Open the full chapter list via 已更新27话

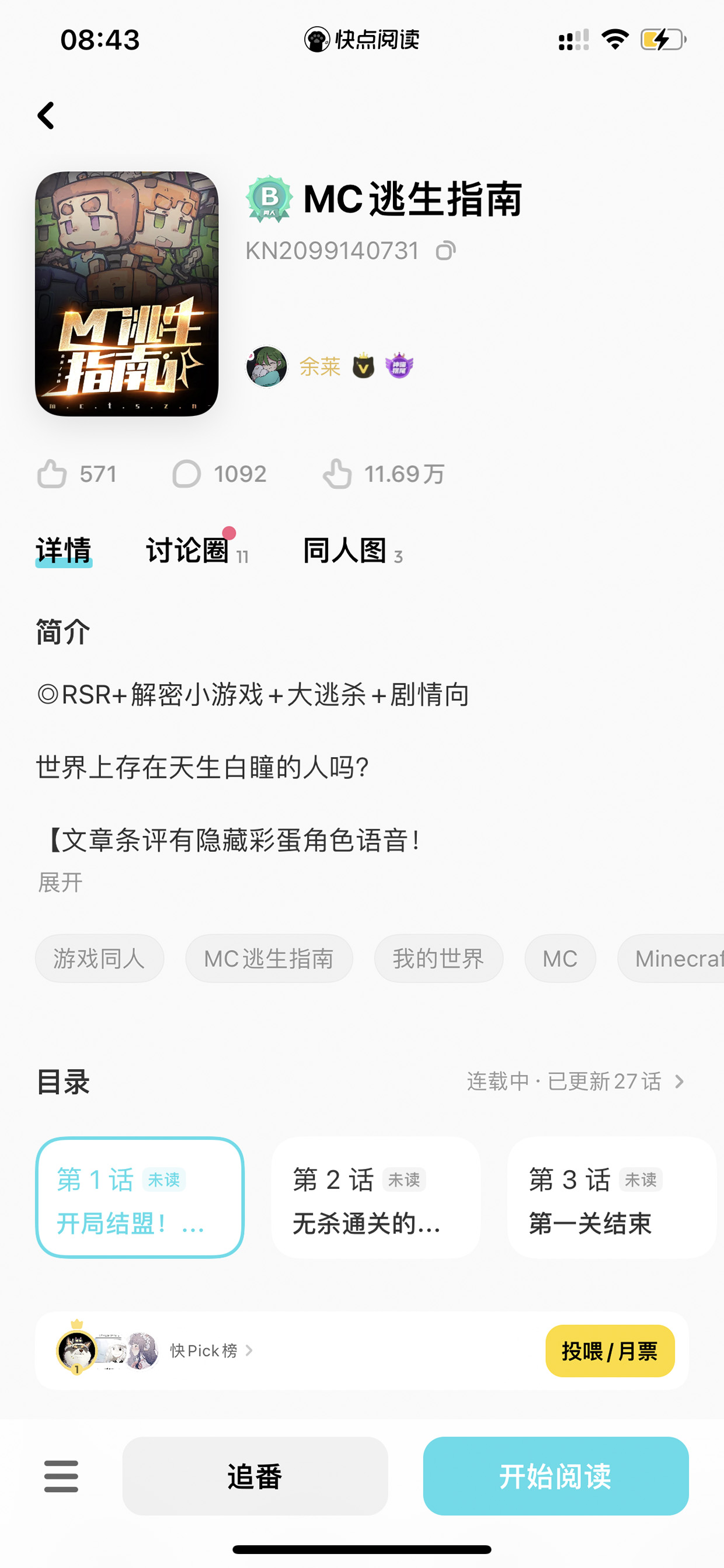tap(576, 1082)
